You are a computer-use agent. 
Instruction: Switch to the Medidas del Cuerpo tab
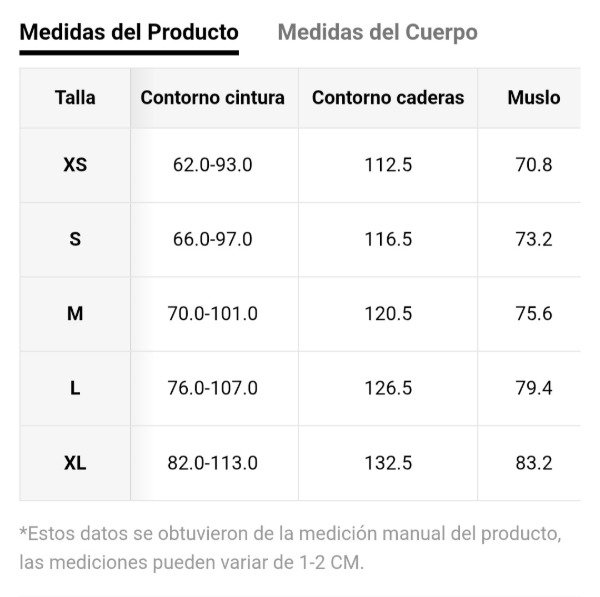click(x=377, y=32)
